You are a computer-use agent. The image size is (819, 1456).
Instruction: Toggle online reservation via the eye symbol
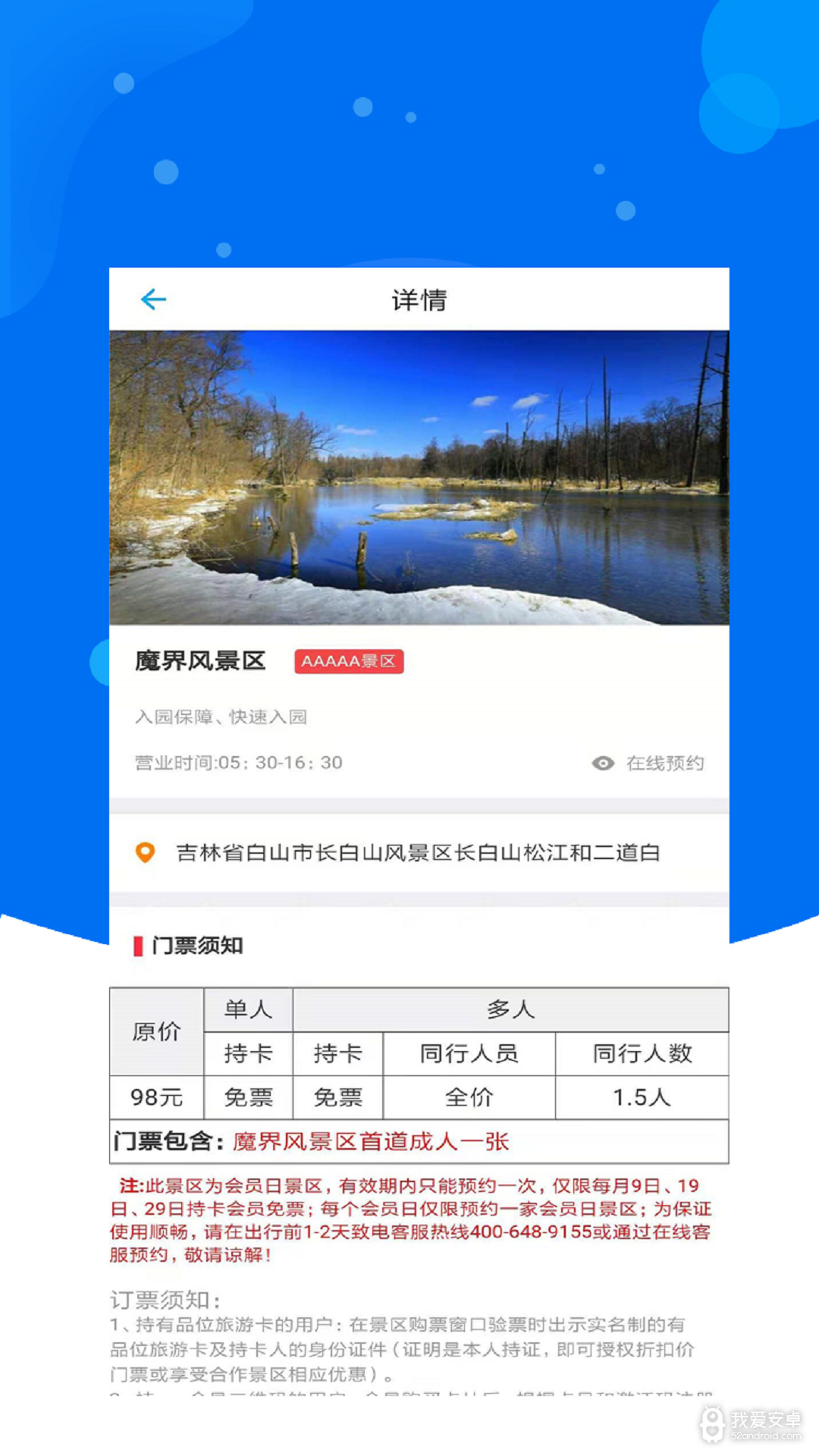(x=603, y=764)
